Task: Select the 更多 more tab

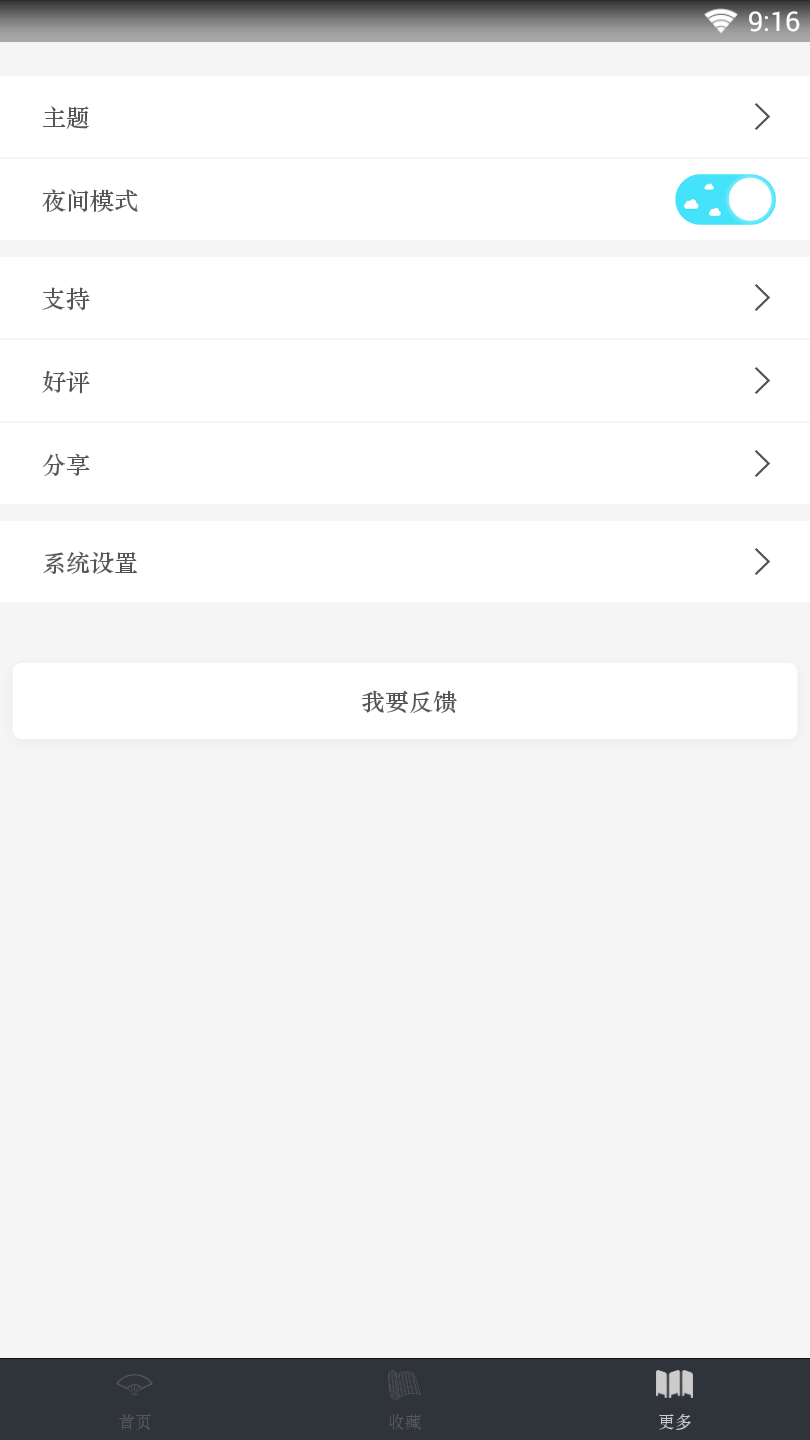Action: [675, 1400]
